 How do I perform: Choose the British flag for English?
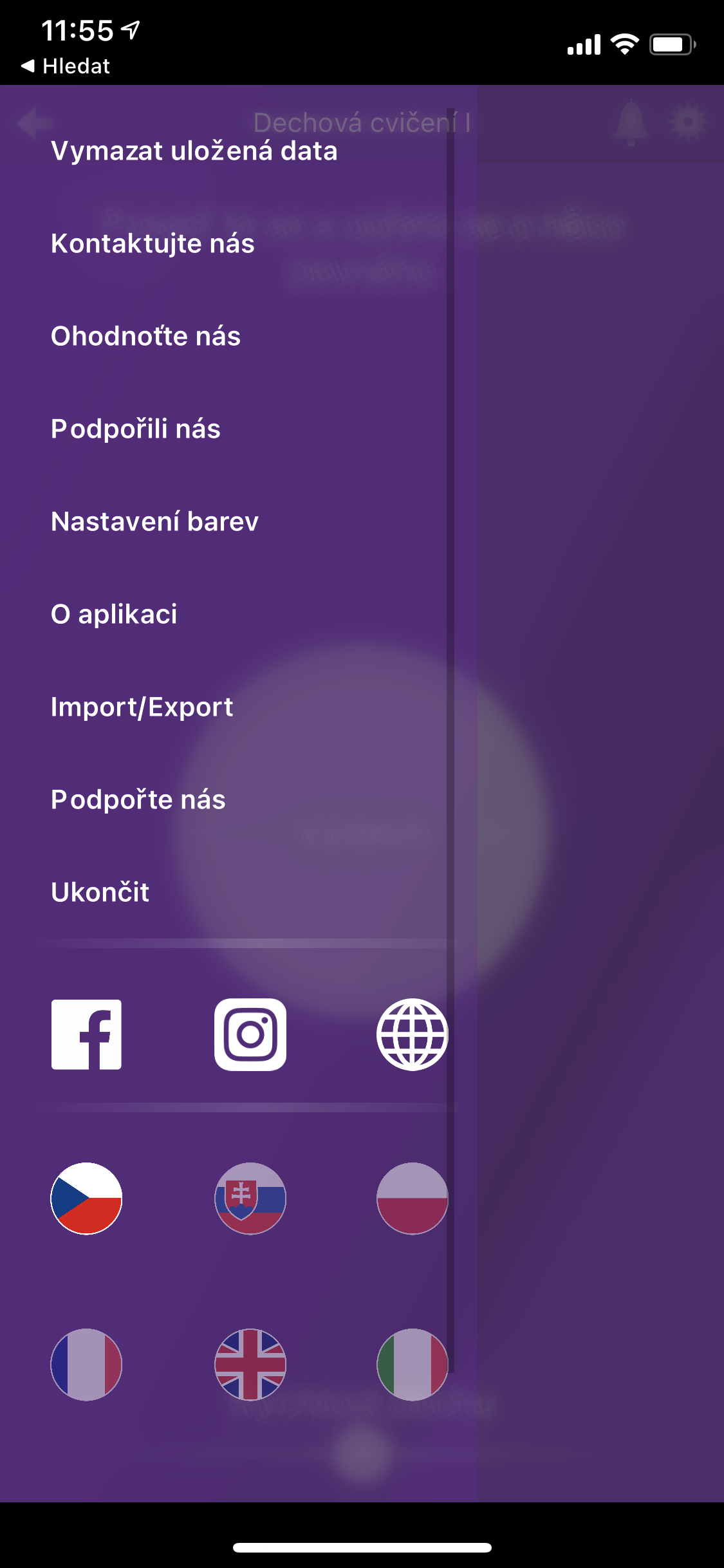(x=250, y=1364)
